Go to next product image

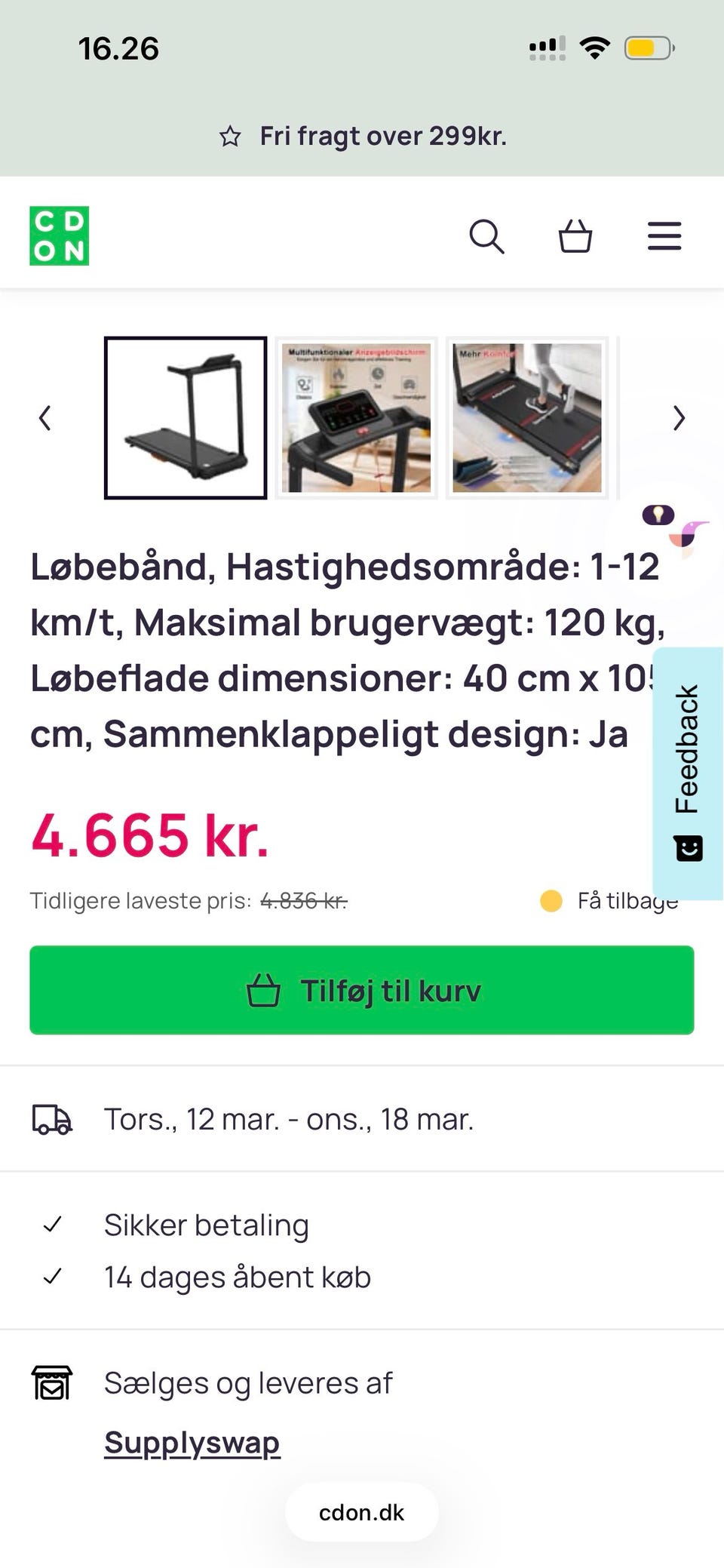click(678, 418)
